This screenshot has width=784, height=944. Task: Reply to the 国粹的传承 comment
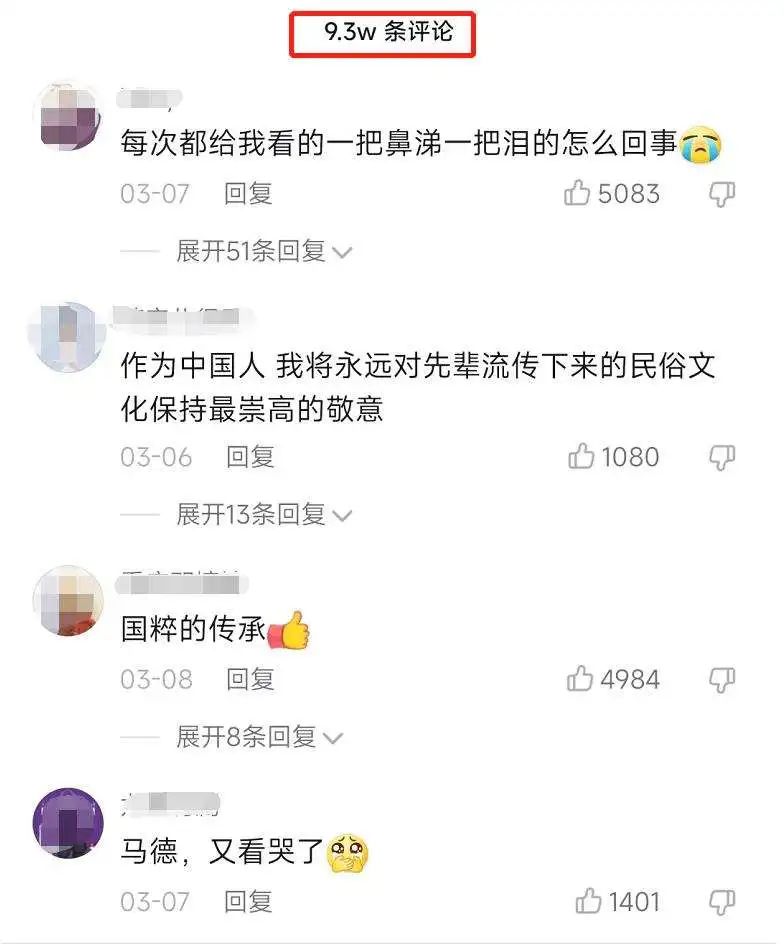(250, 680)
